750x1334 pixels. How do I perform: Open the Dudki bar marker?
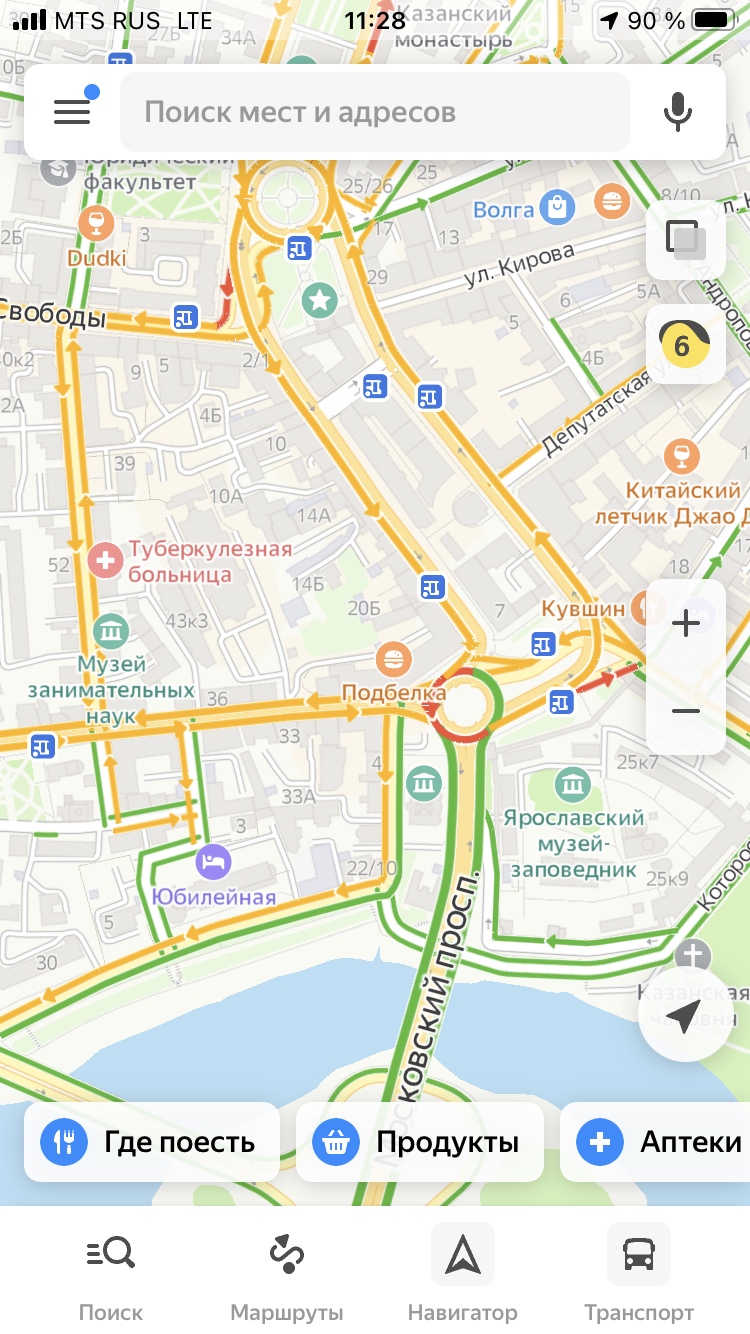98,222
